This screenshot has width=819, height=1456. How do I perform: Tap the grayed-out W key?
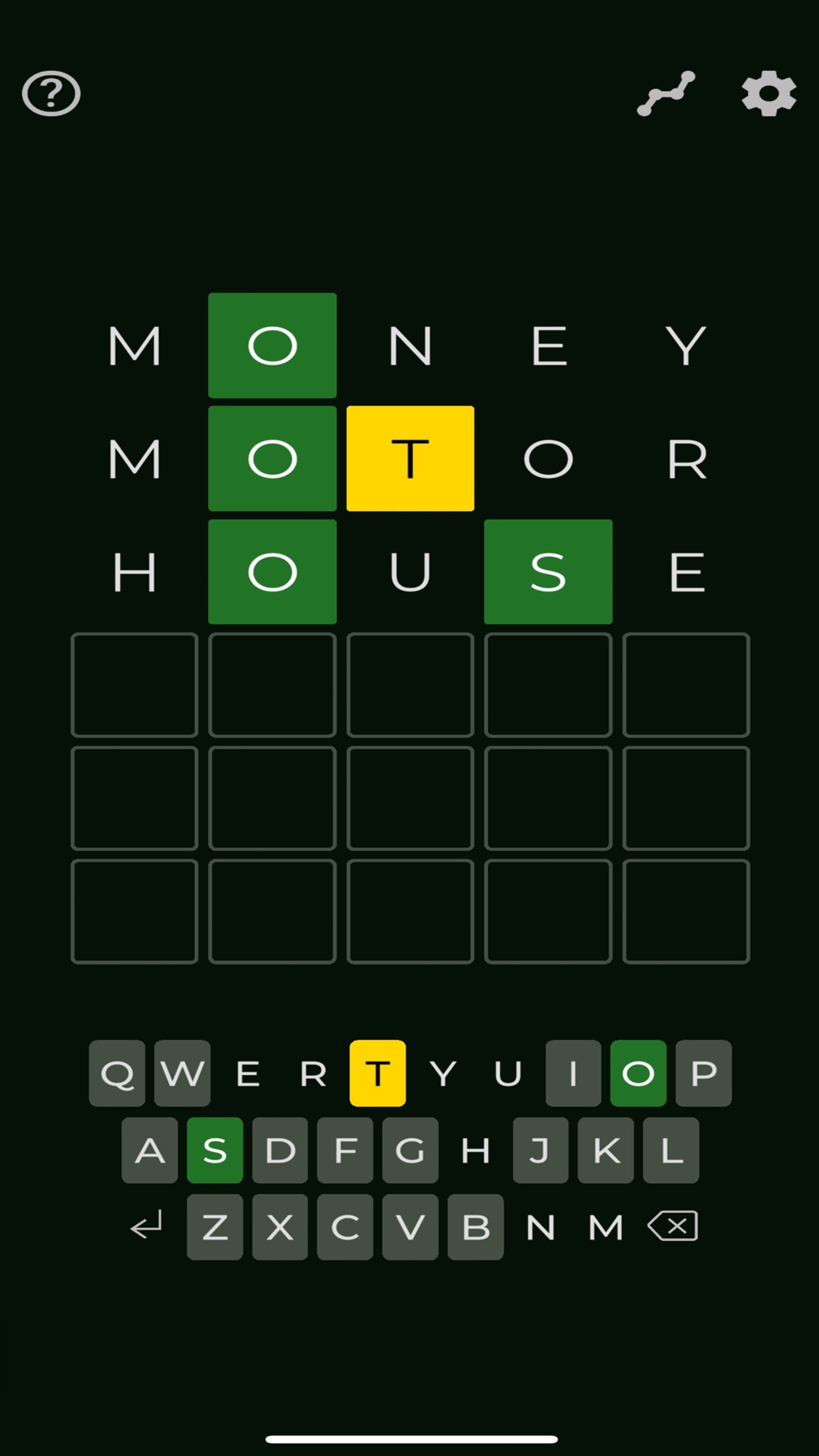(183, 1074)
